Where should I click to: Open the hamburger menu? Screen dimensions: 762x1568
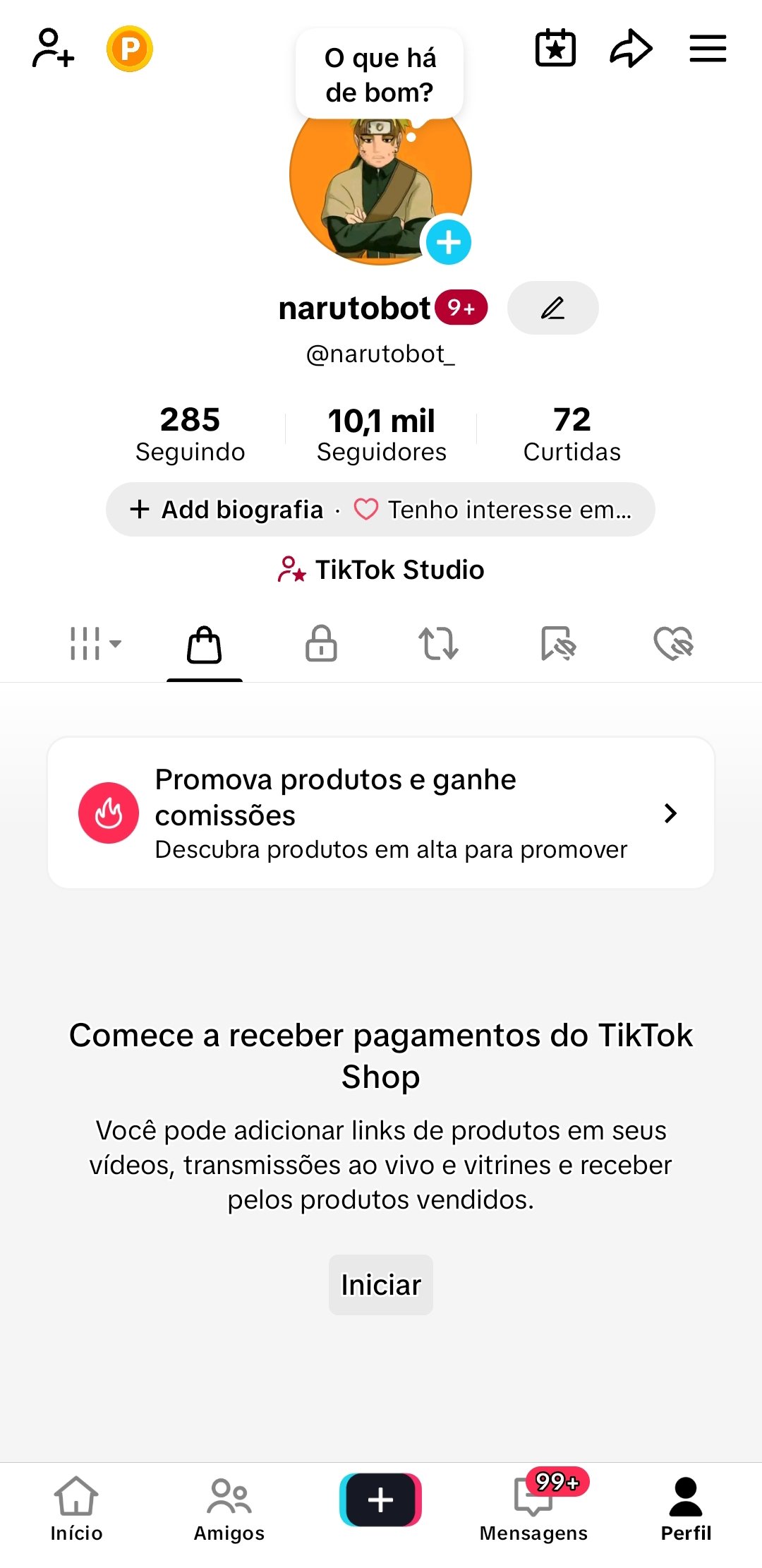pos(708,49)
